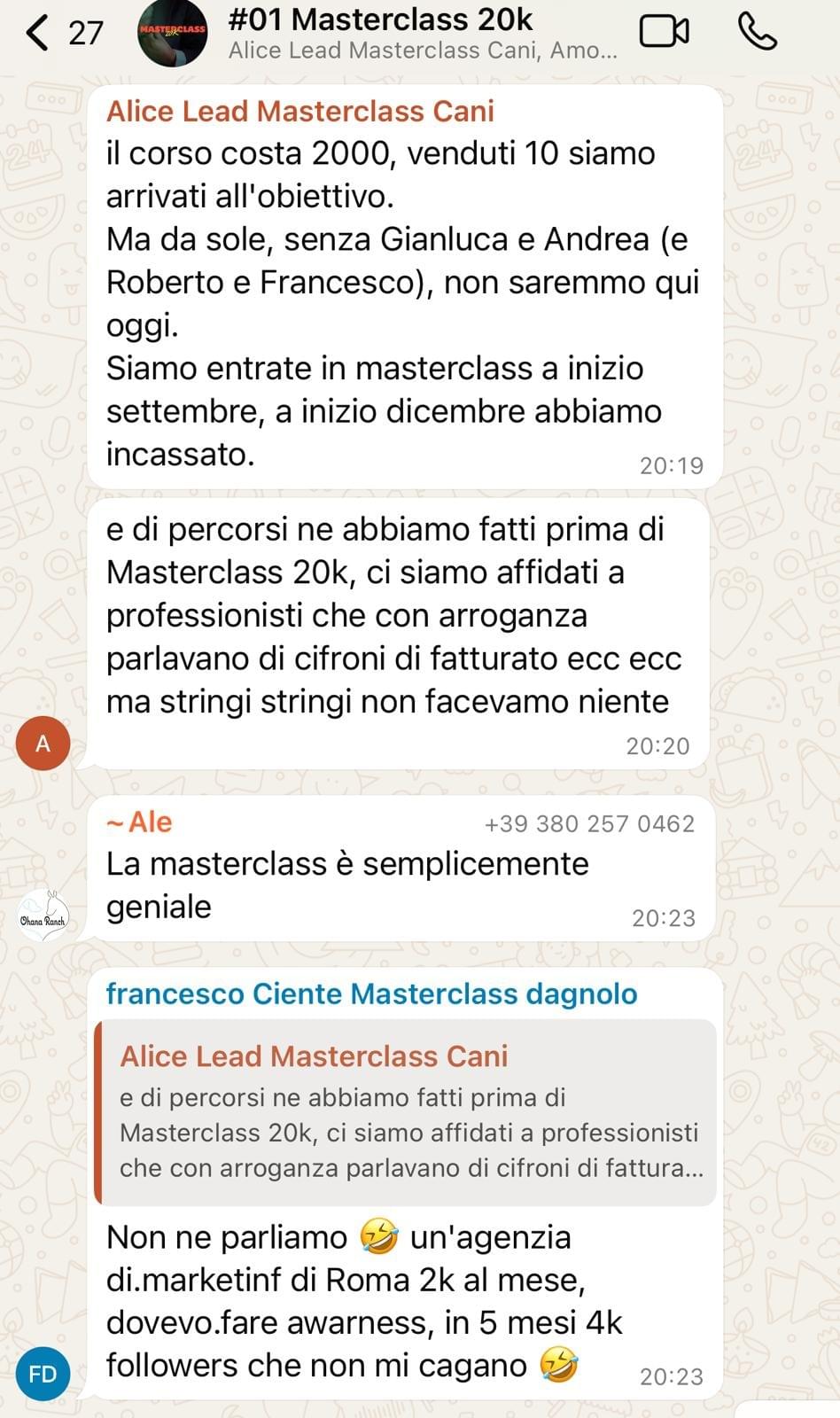Open the #01 Masterclass 20k group info
840x1418 pixels.
[x=424, y=33]
